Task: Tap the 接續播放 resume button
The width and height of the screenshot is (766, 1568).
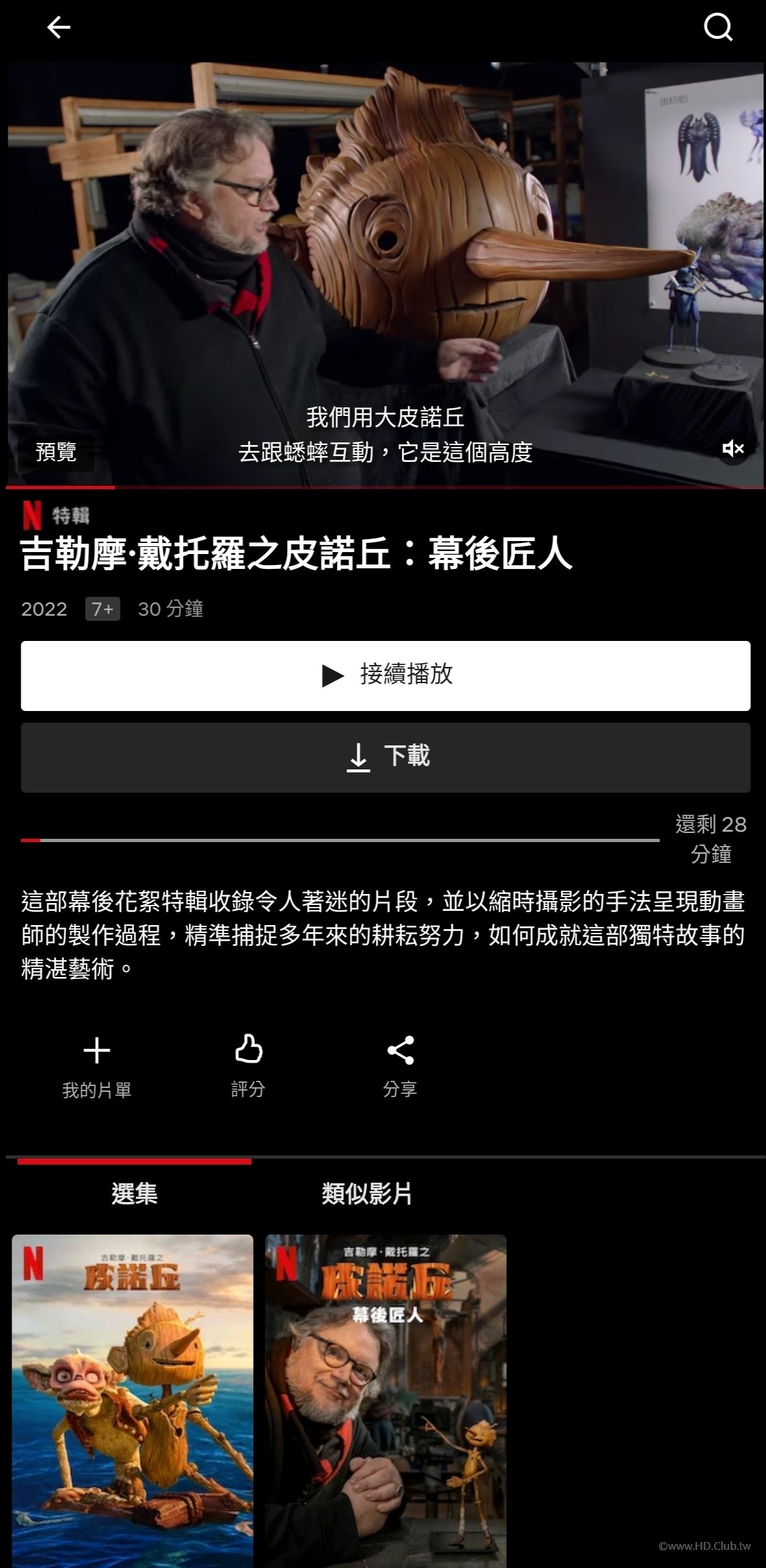Action: click(386, 675)
